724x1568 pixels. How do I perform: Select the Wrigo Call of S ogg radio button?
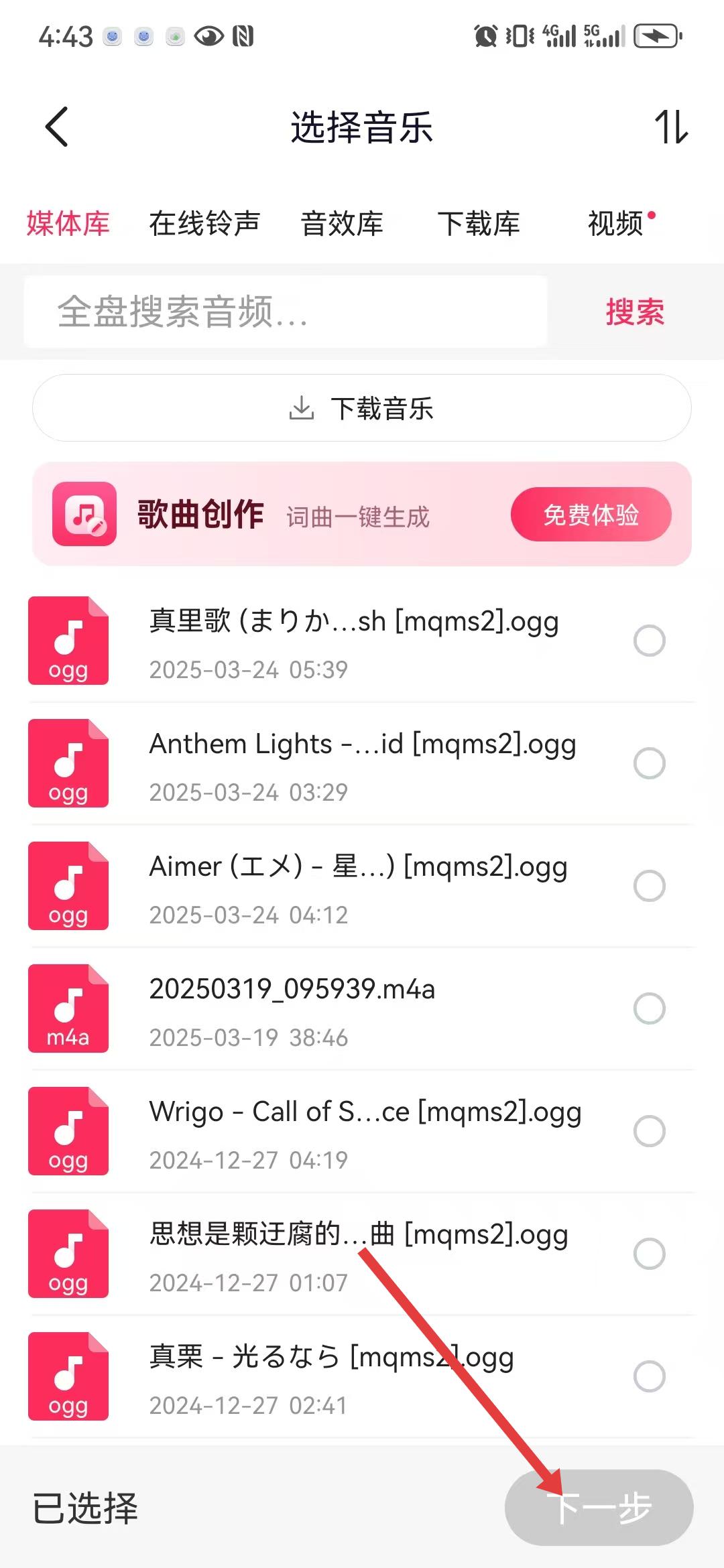[x=649, y=1131]
